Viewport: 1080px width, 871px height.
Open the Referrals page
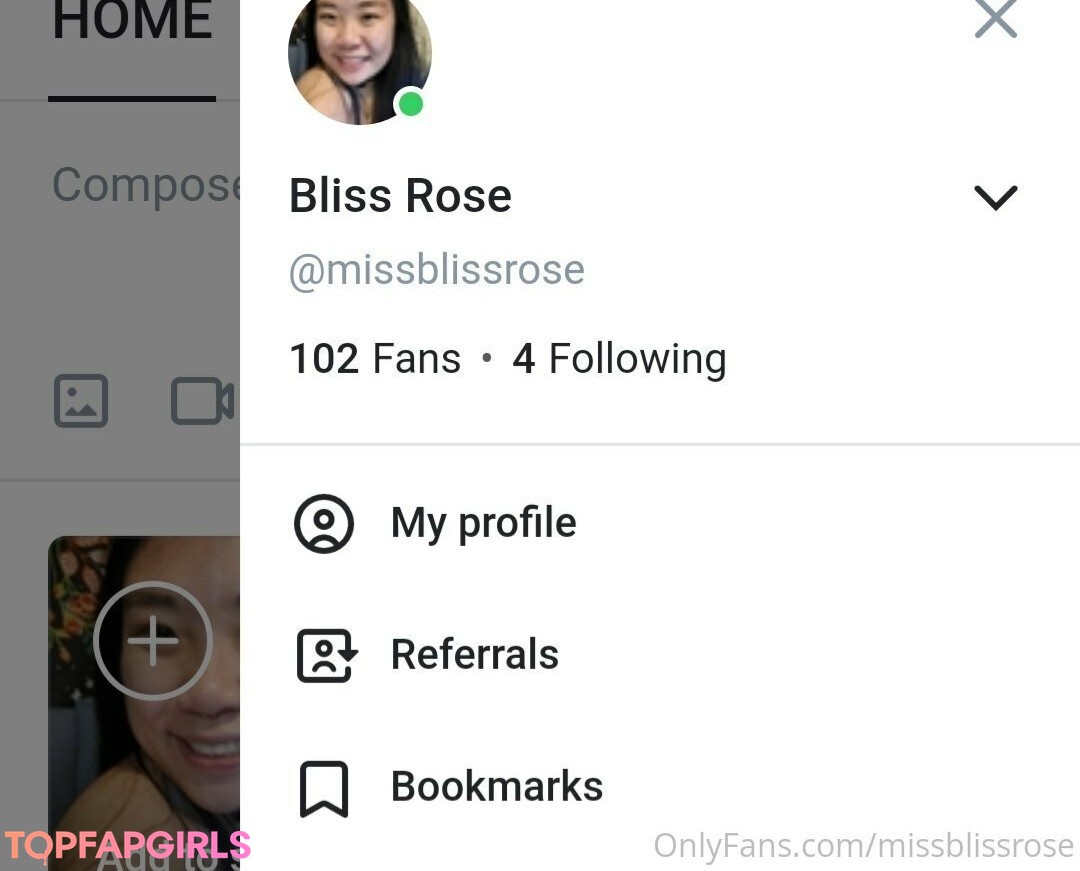[474, 655]
